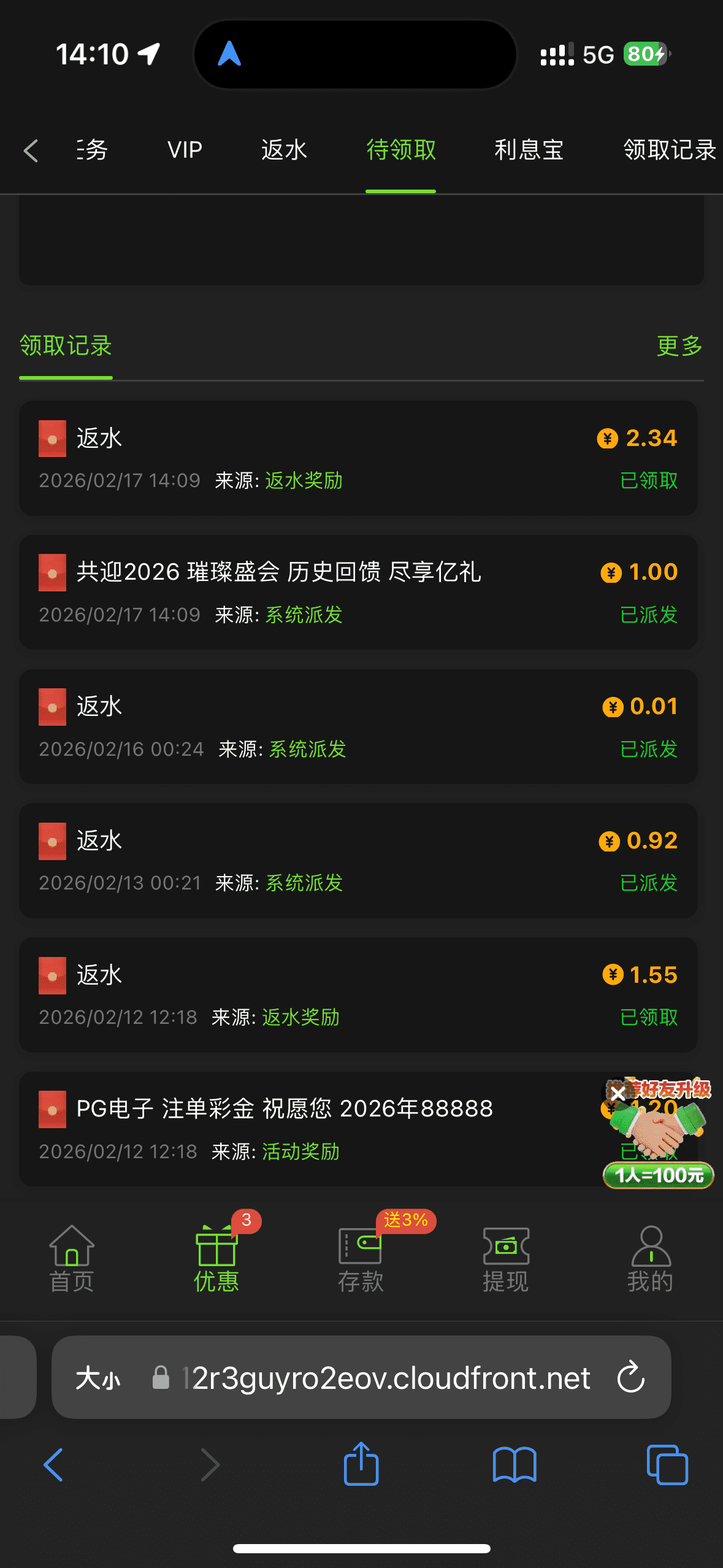The width and height of the screenshot is (723, 1568).
Task: Close the friend referral floating banner
Action: pyautogui.click(x=617, y=1093)
